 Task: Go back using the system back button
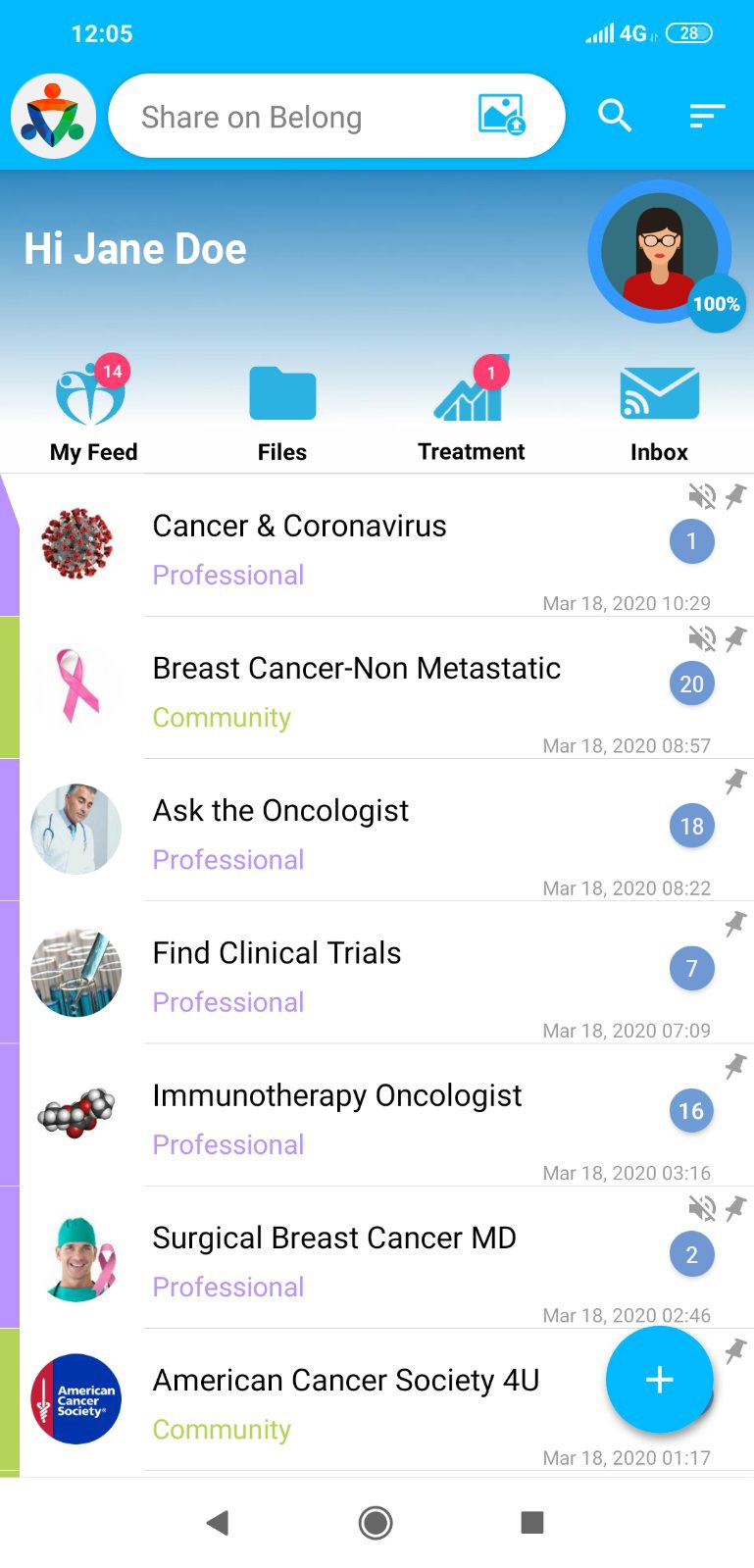tap(218, 1522)
